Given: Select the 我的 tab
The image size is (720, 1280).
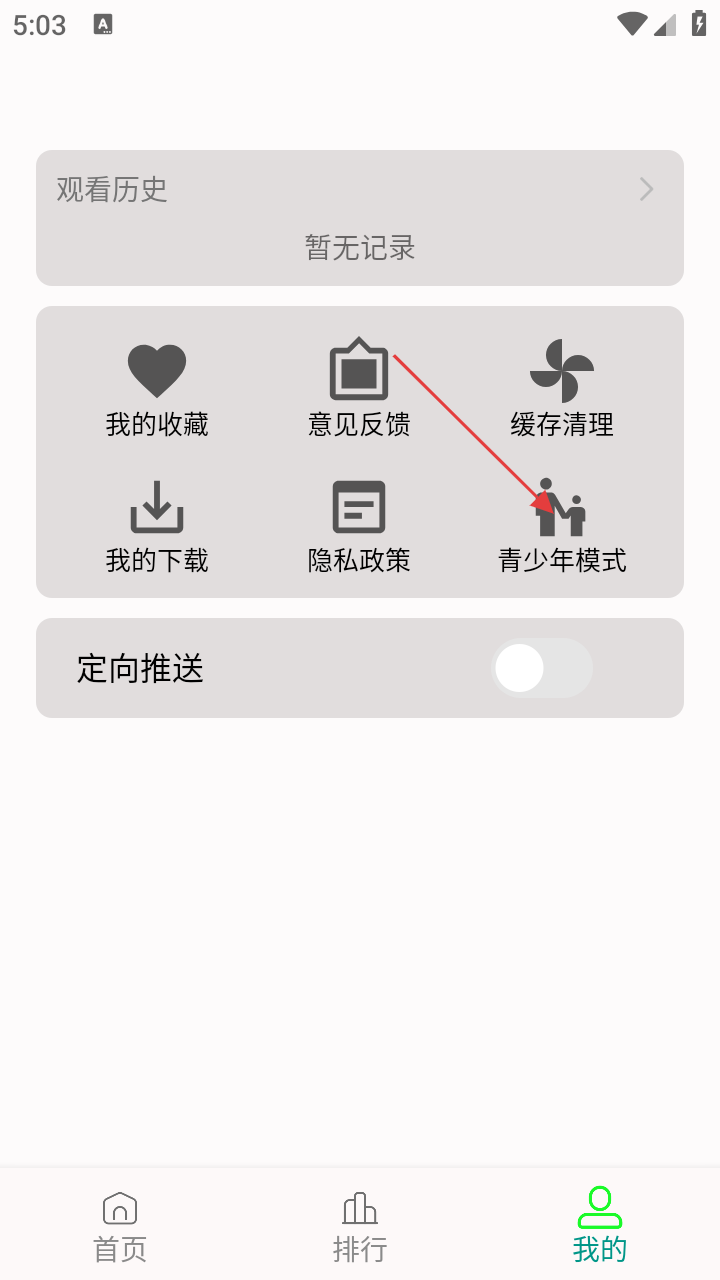Looking at the screenshot, I should (x=600, y=1226).
